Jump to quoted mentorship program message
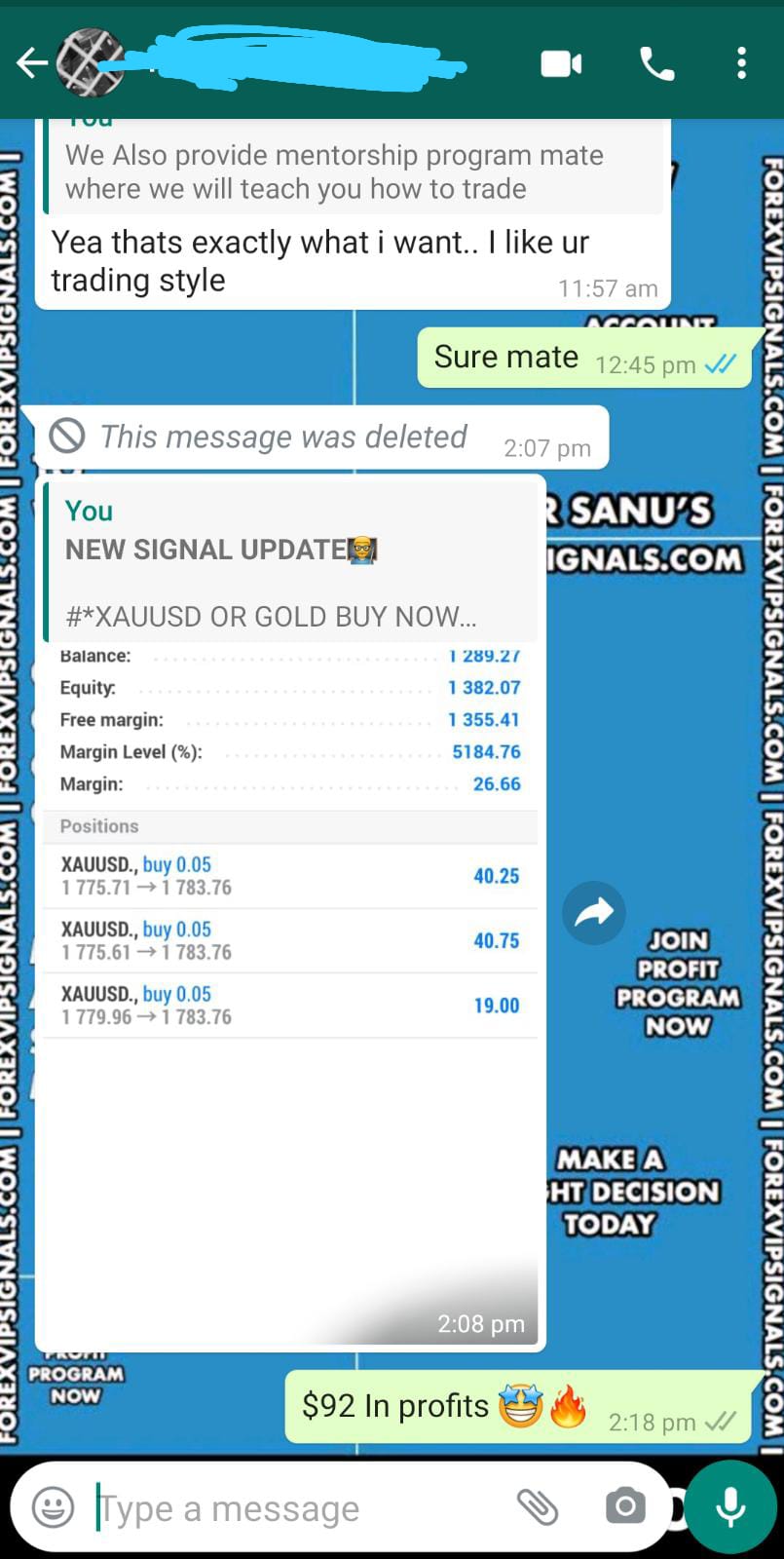This screenshot has height=1559, width=784. coord(351,171)
